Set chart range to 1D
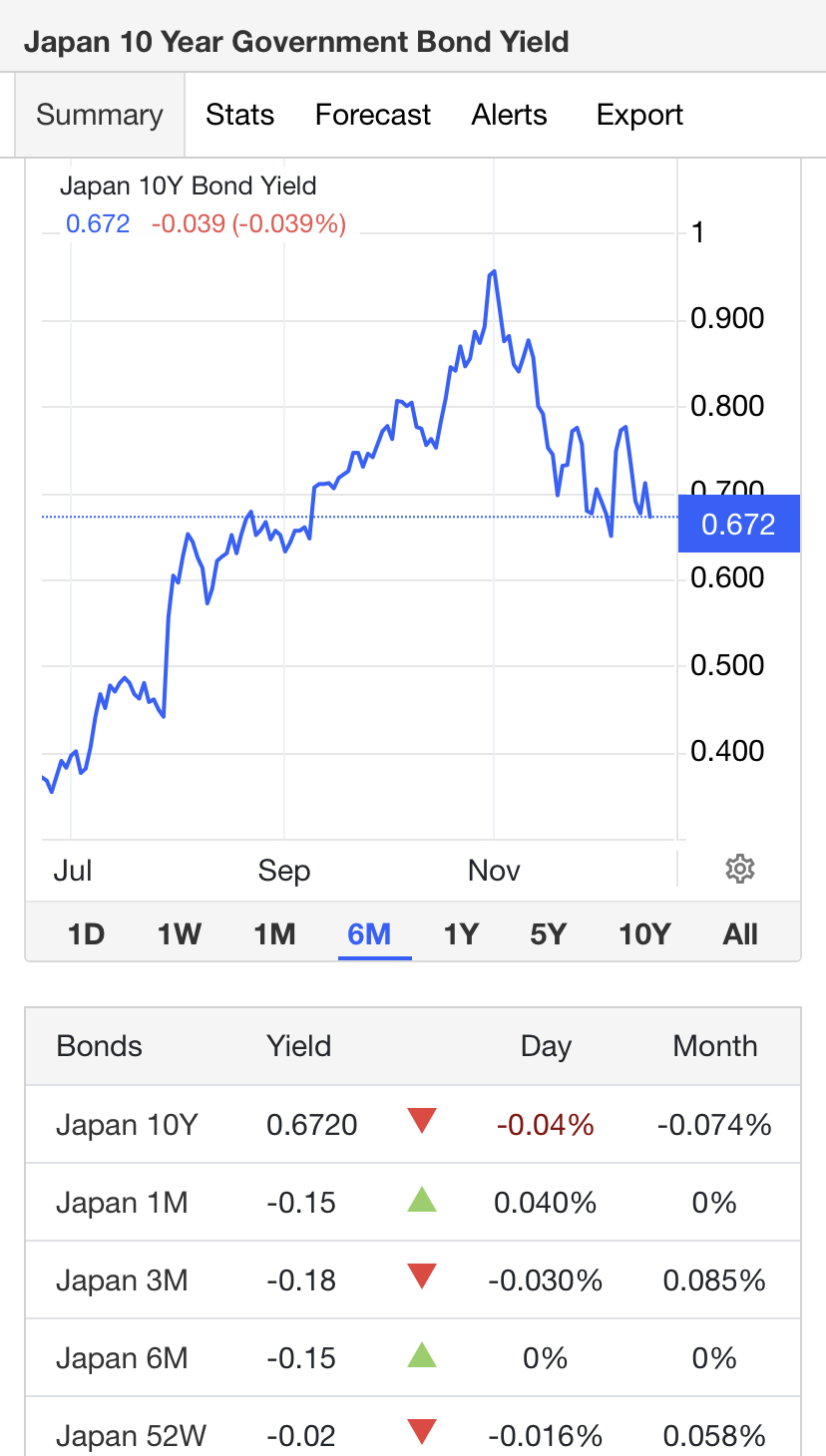826x1456 pixels. click(86, 934)
